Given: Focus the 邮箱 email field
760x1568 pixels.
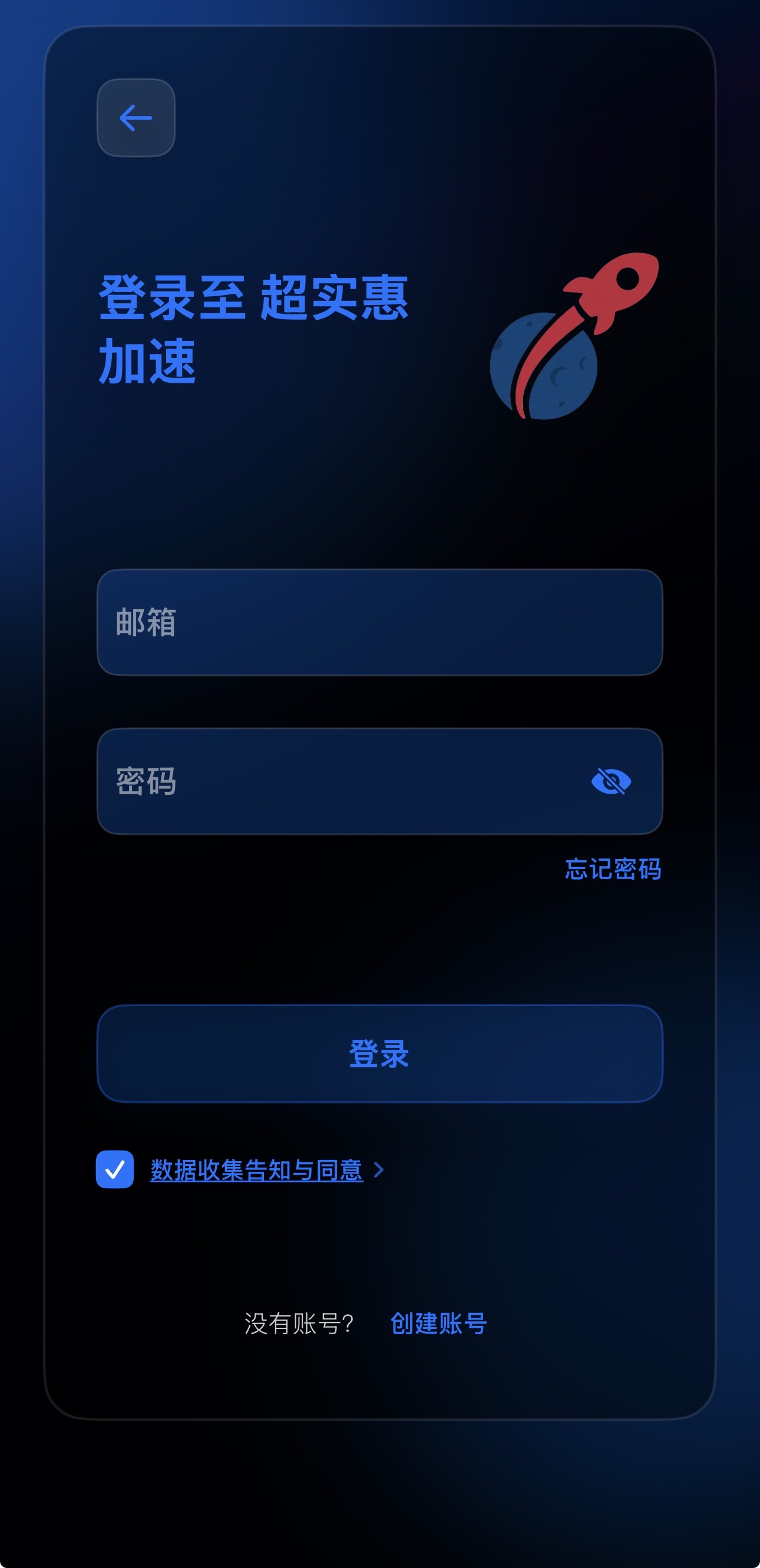Looking at the screenshot, I should (x=379, y=622).
